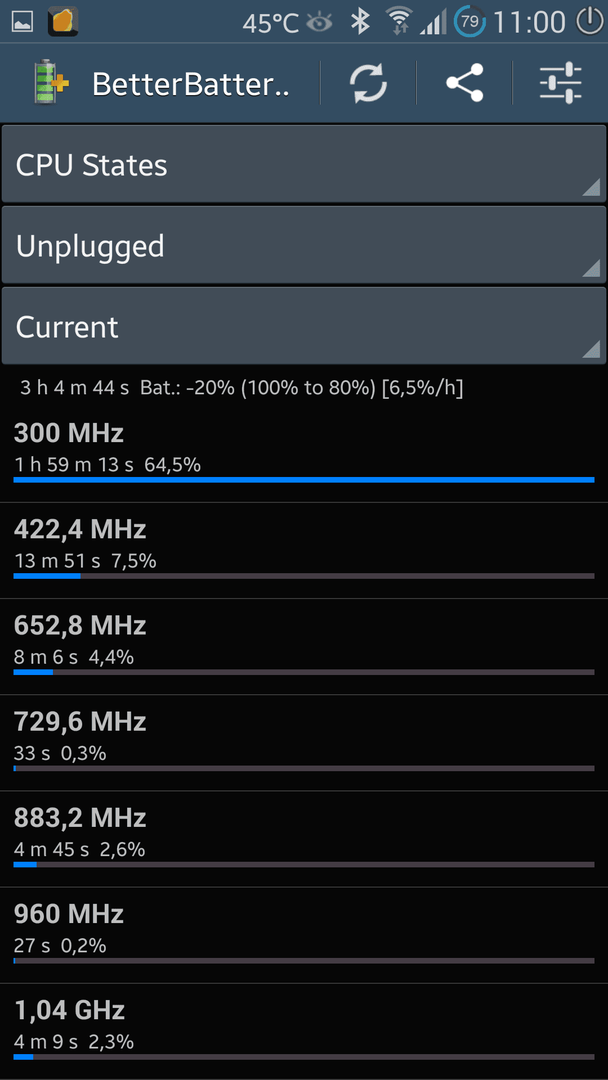Open the Unplugged reference dropdown
Screen dimensions: 608x1080
pyautogui.click(x=304, y=245)
